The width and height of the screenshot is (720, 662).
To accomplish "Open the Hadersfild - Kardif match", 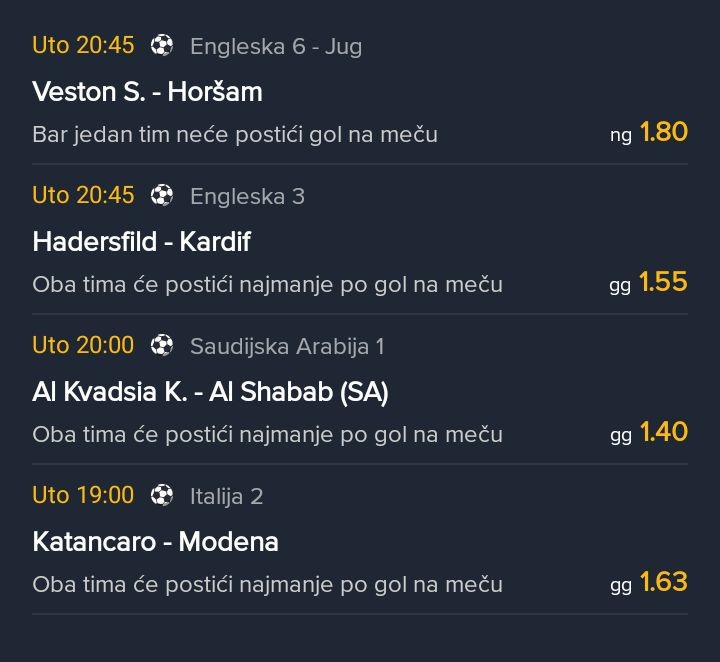I will (142, 242).
